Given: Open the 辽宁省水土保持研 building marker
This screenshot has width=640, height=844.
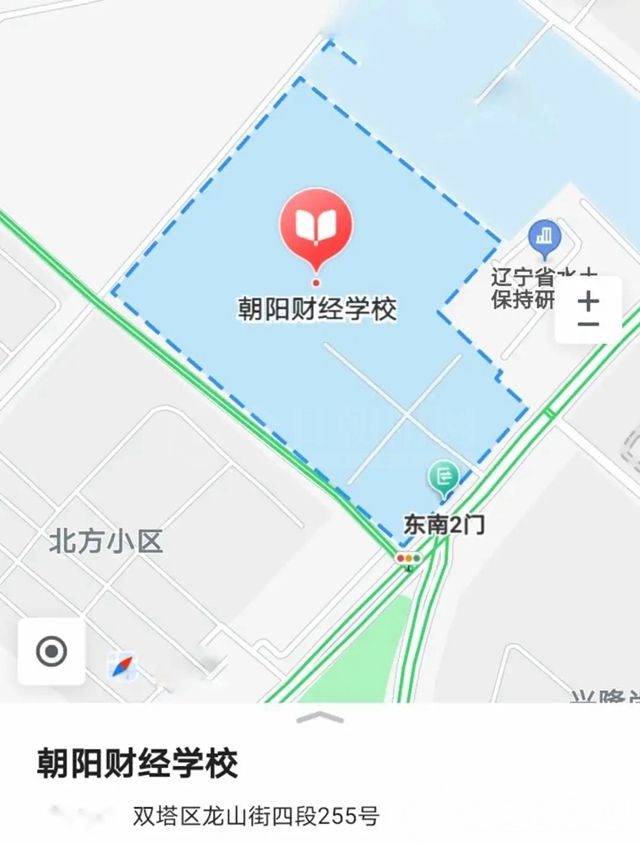Looking at the screenshot, I should pos(545,238).
